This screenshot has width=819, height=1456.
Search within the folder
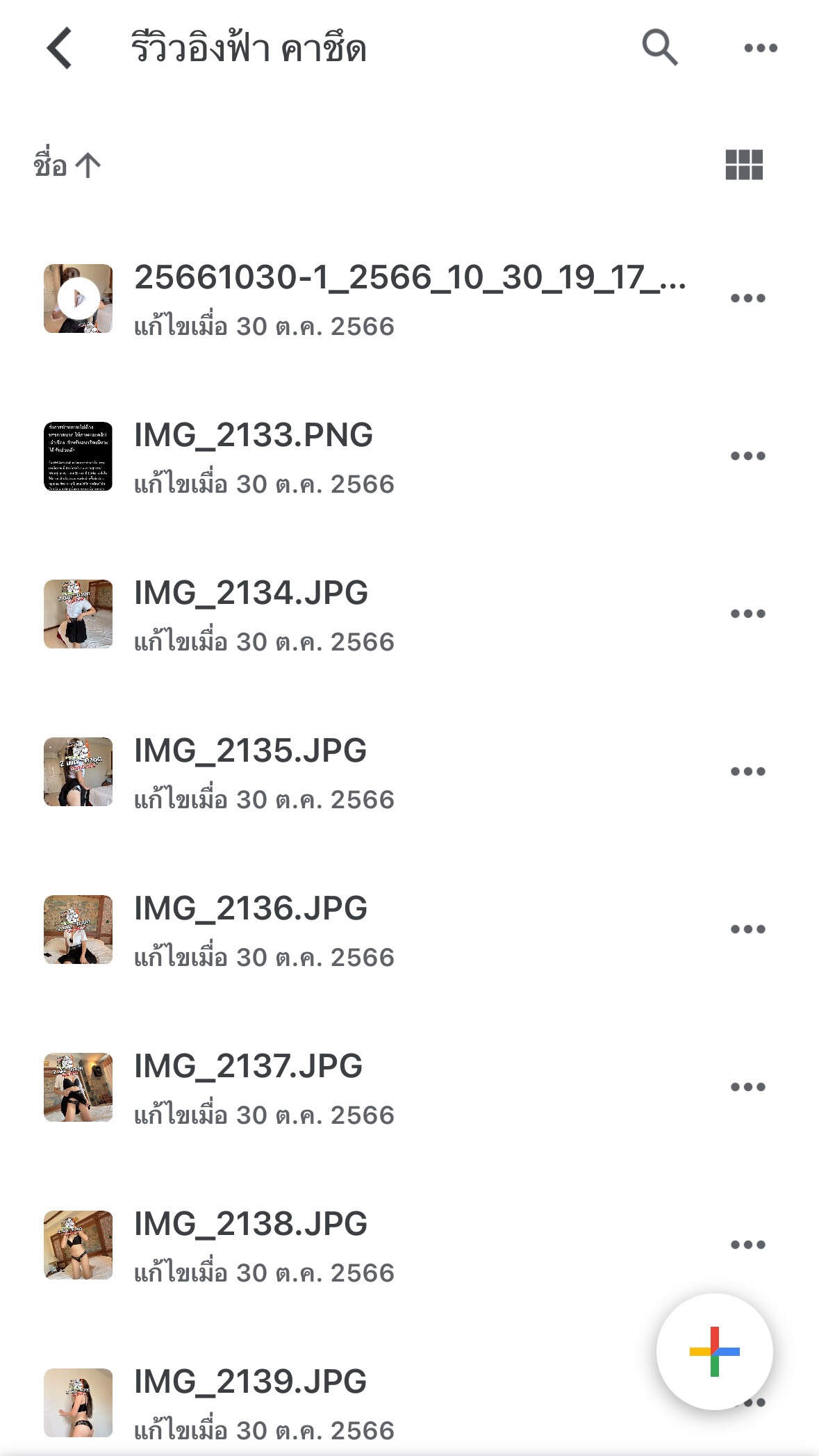[x=659, y=47]
